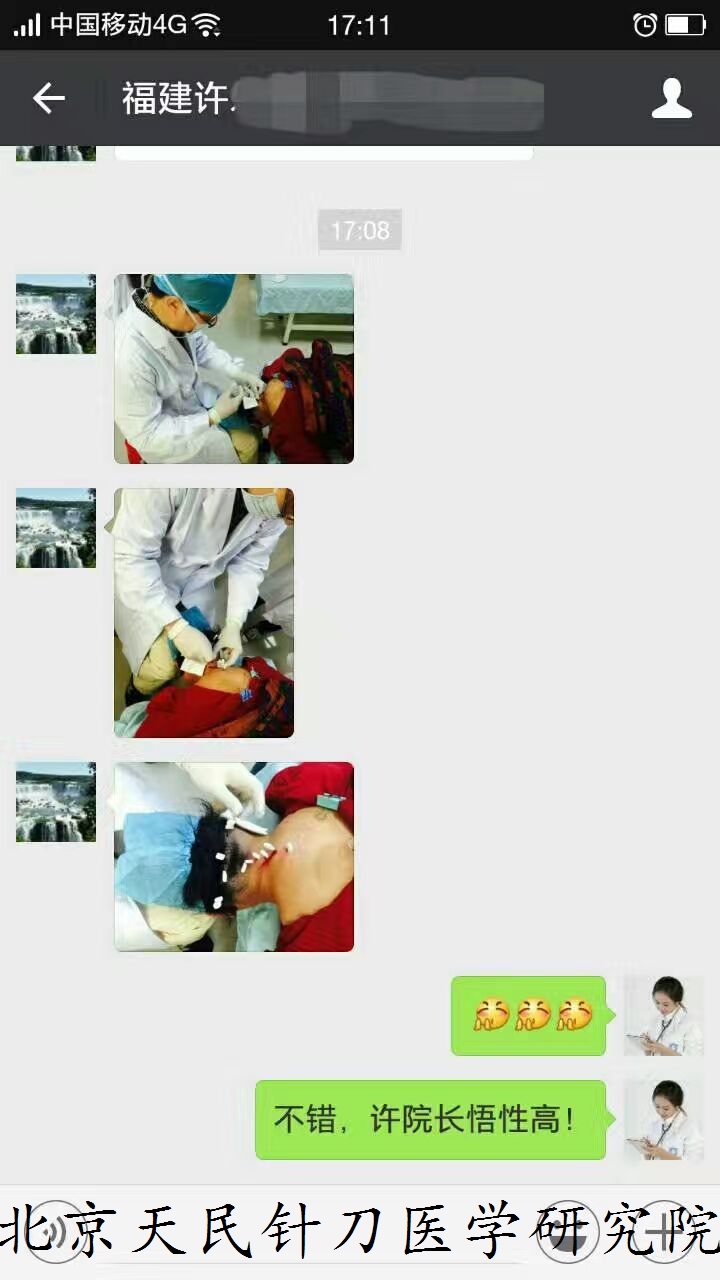Image resolution: width=720 pixels, height=1280 pixels.
Task: Go back from the chat
Action: coord(48,98)
